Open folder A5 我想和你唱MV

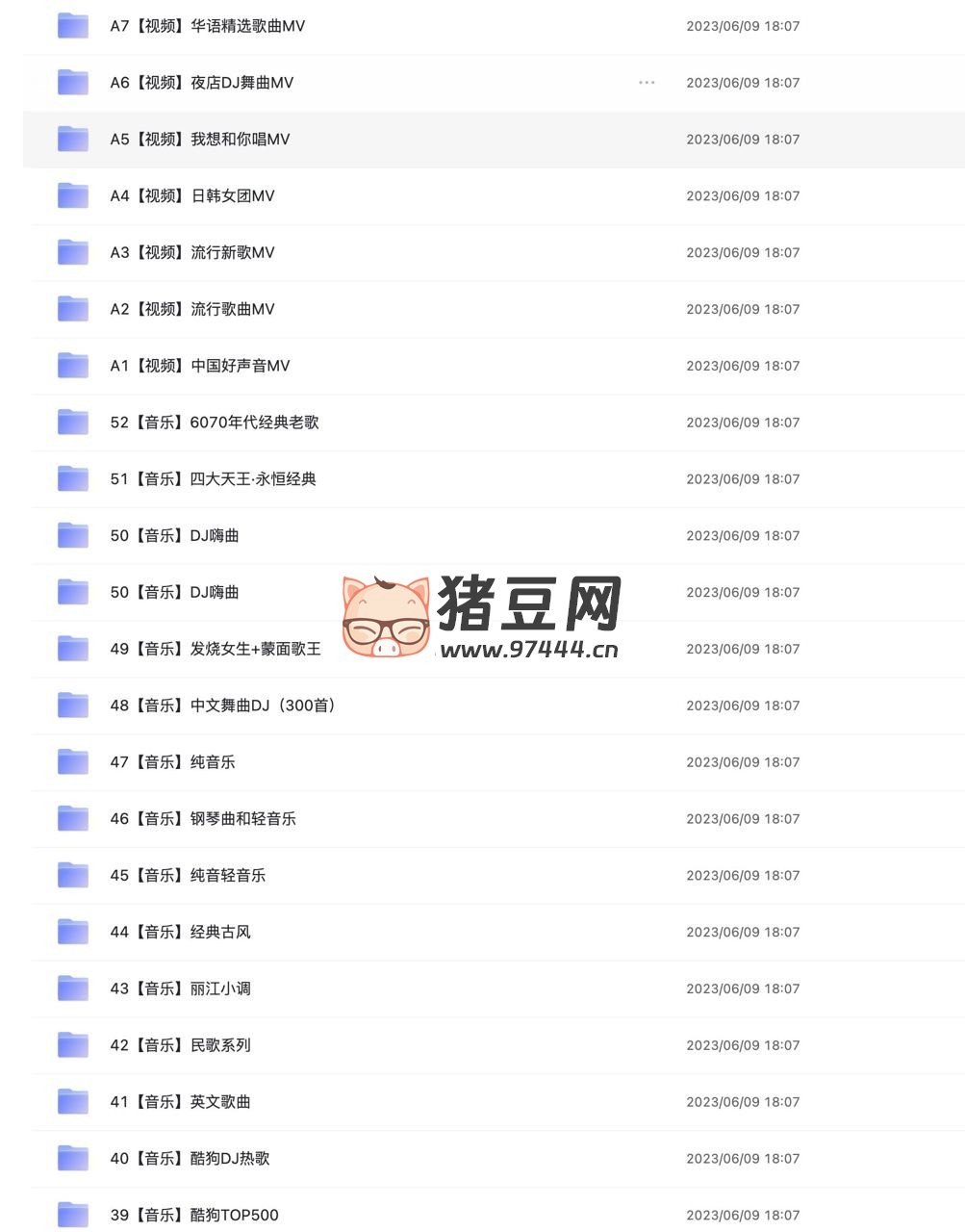pos(199,140)
